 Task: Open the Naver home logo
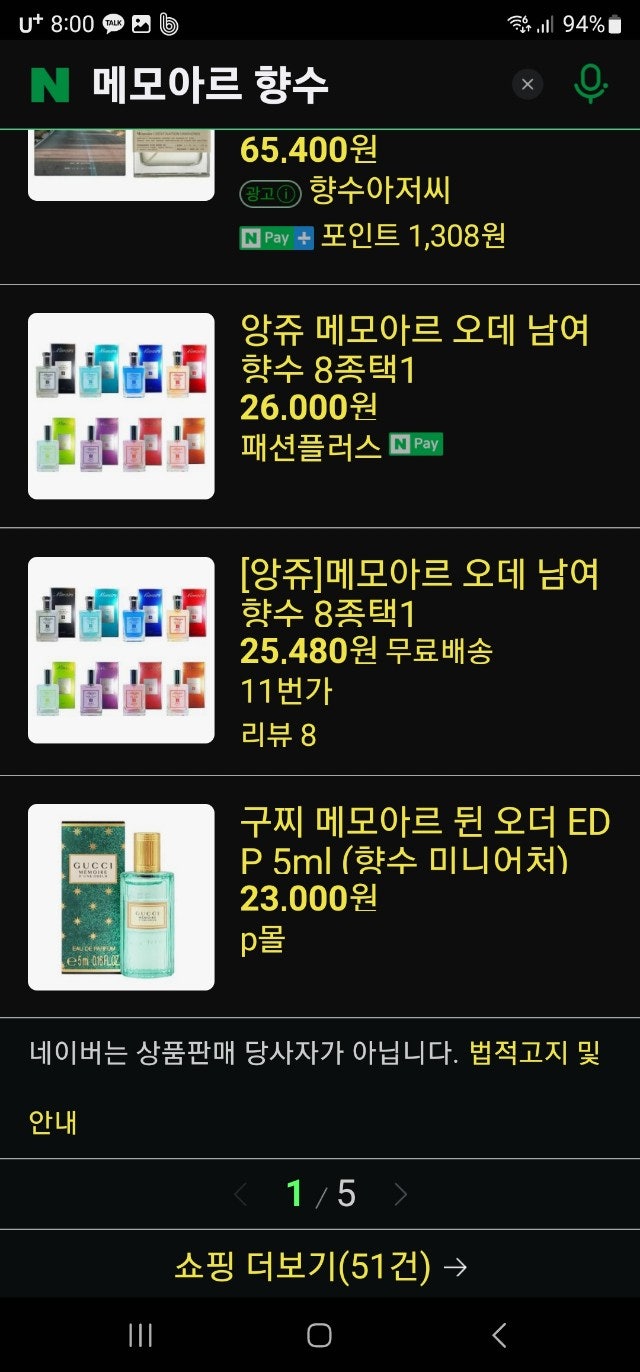coord(50,85)
